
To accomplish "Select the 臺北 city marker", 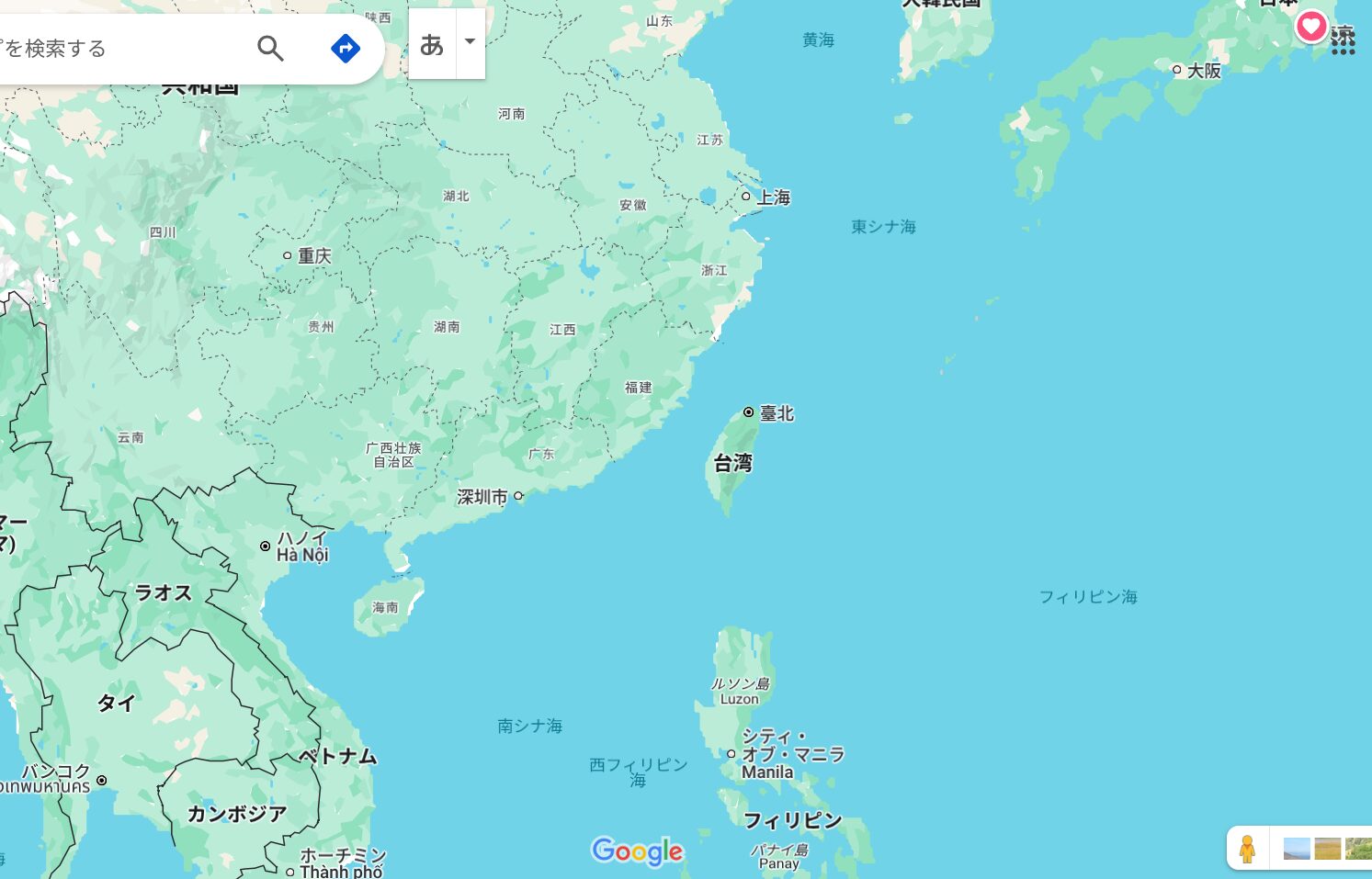I will point(749,412).
